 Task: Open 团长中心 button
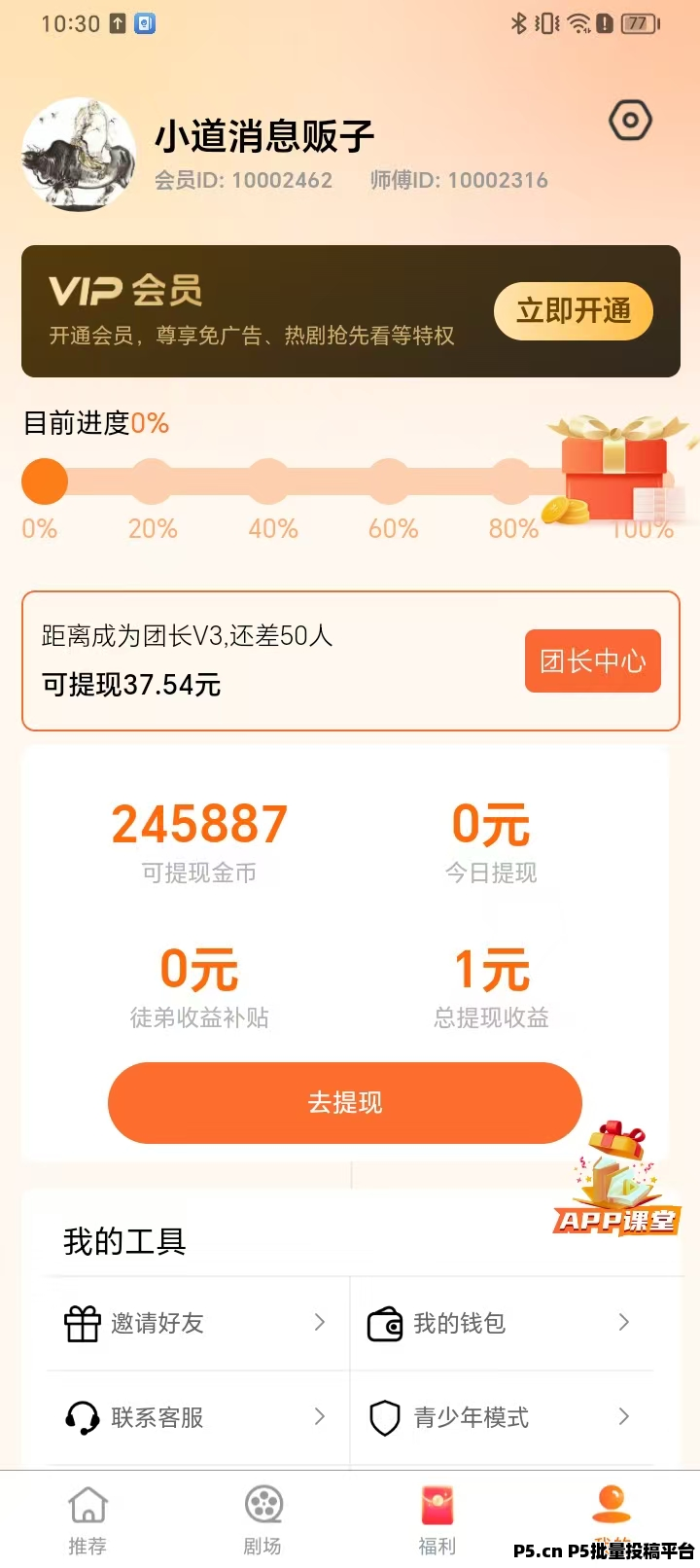click(593, 661)
